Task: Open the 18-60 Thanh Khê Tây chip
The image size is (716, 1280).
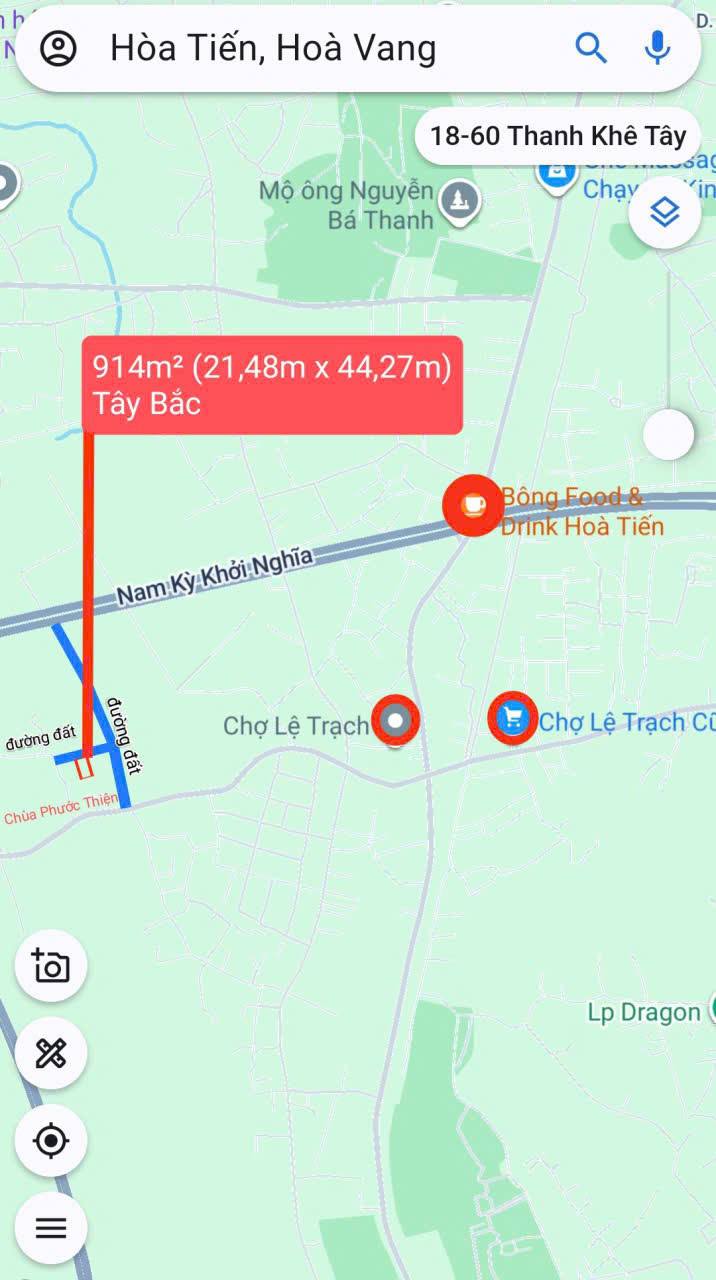Action: [x=559, y=136]
